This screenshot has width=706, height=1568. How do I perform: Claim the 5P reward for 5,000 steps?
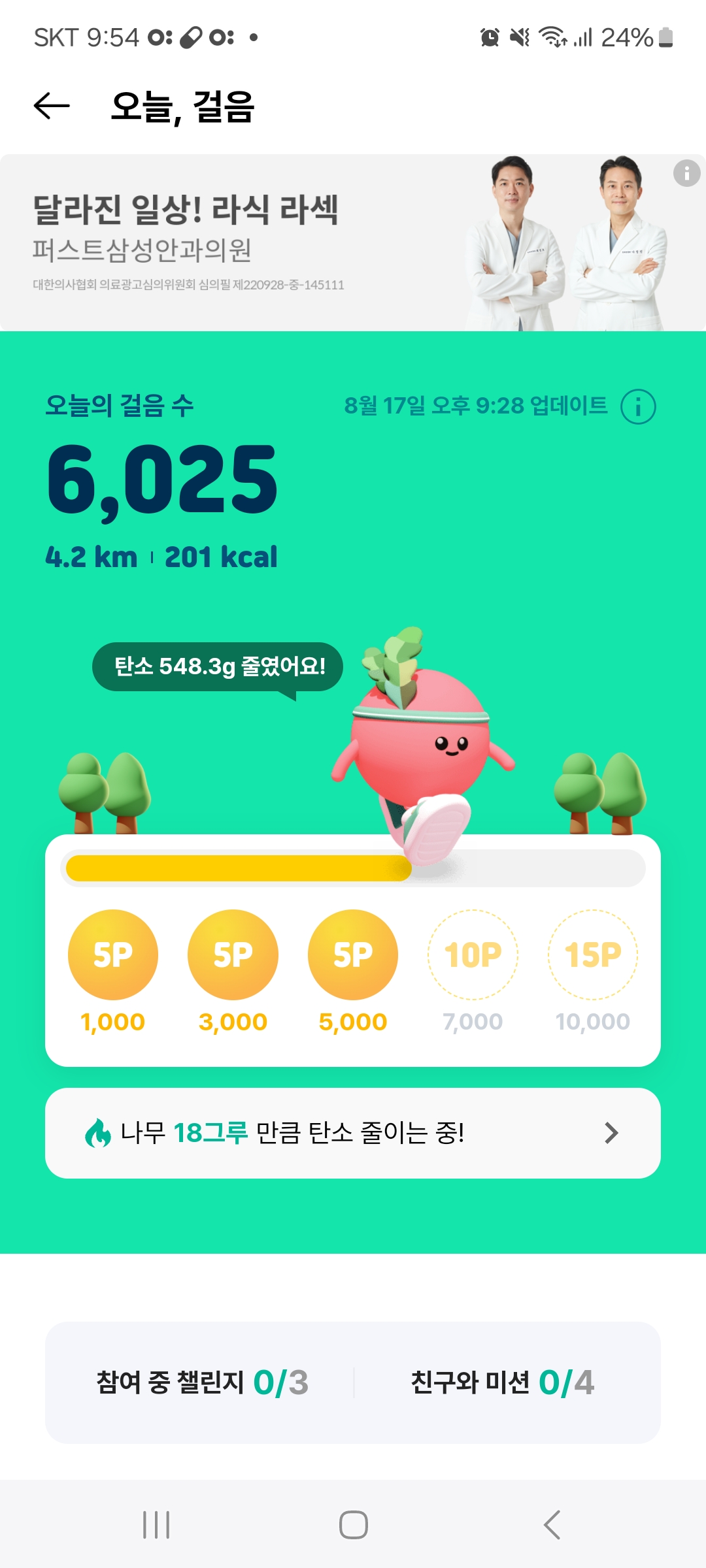[x=353, y=955]
